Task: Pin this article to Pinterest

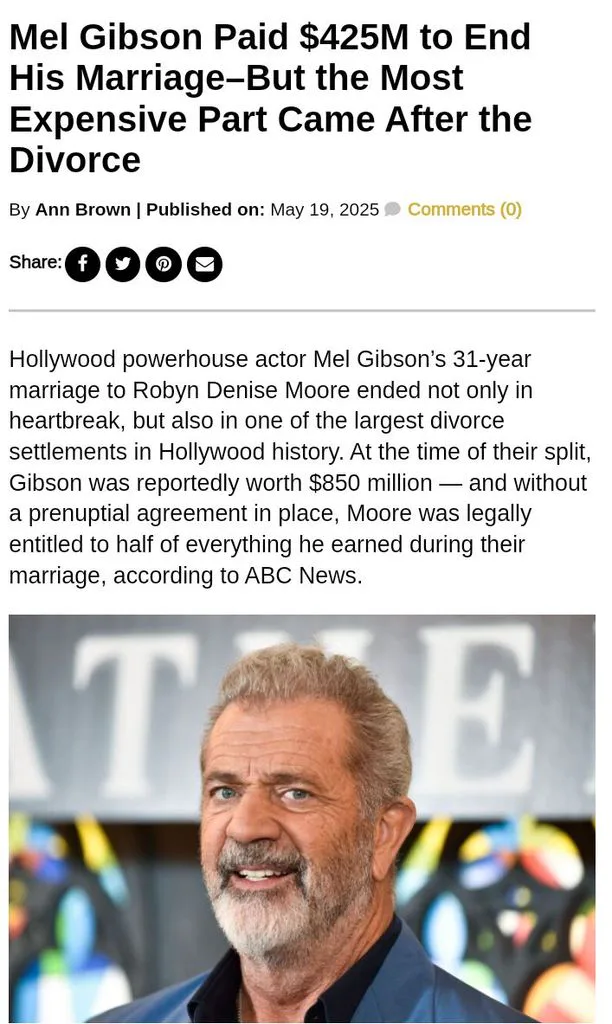Action: pos(163,264)
